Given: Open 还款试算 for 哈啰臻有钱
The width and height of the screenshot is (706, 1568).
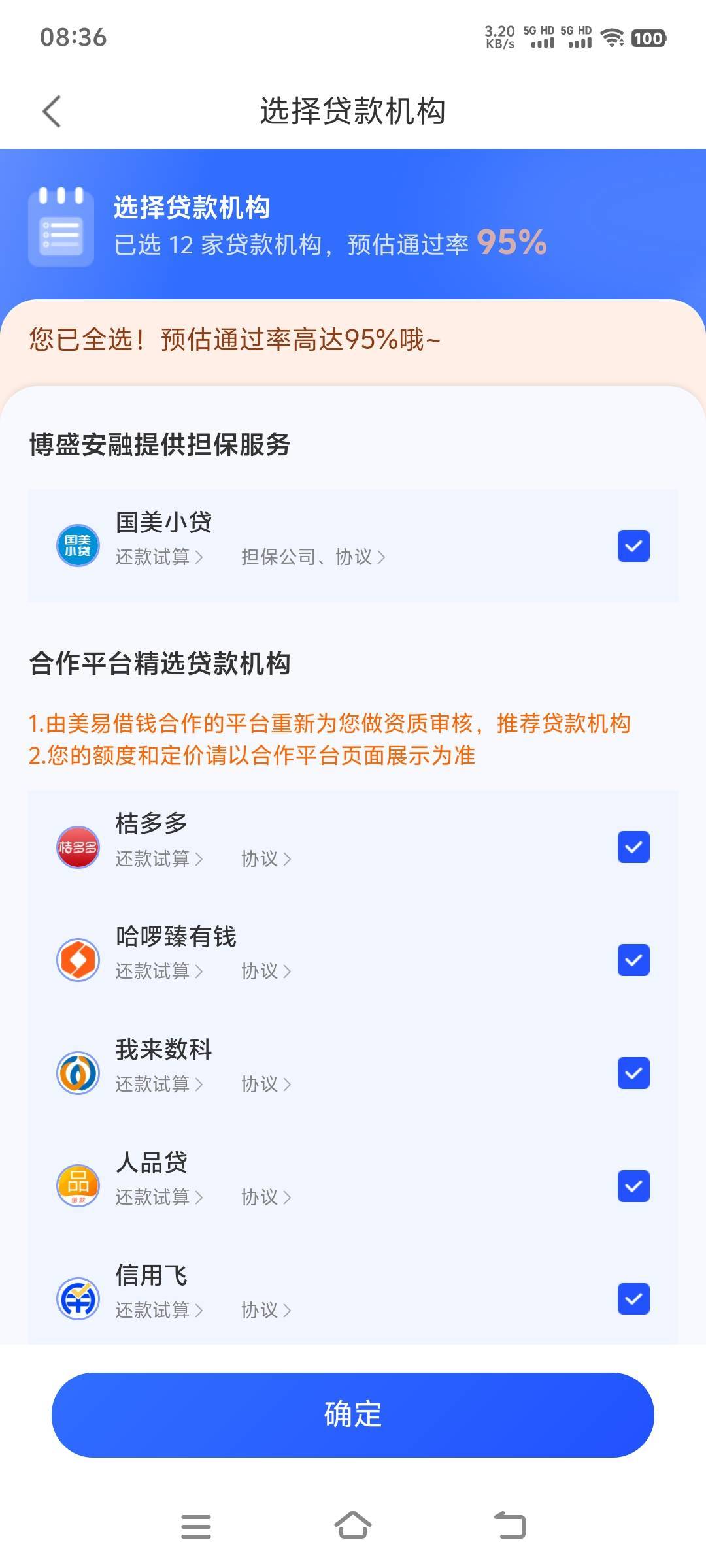Looking at the screenshot, I should [x=160, y=972].
